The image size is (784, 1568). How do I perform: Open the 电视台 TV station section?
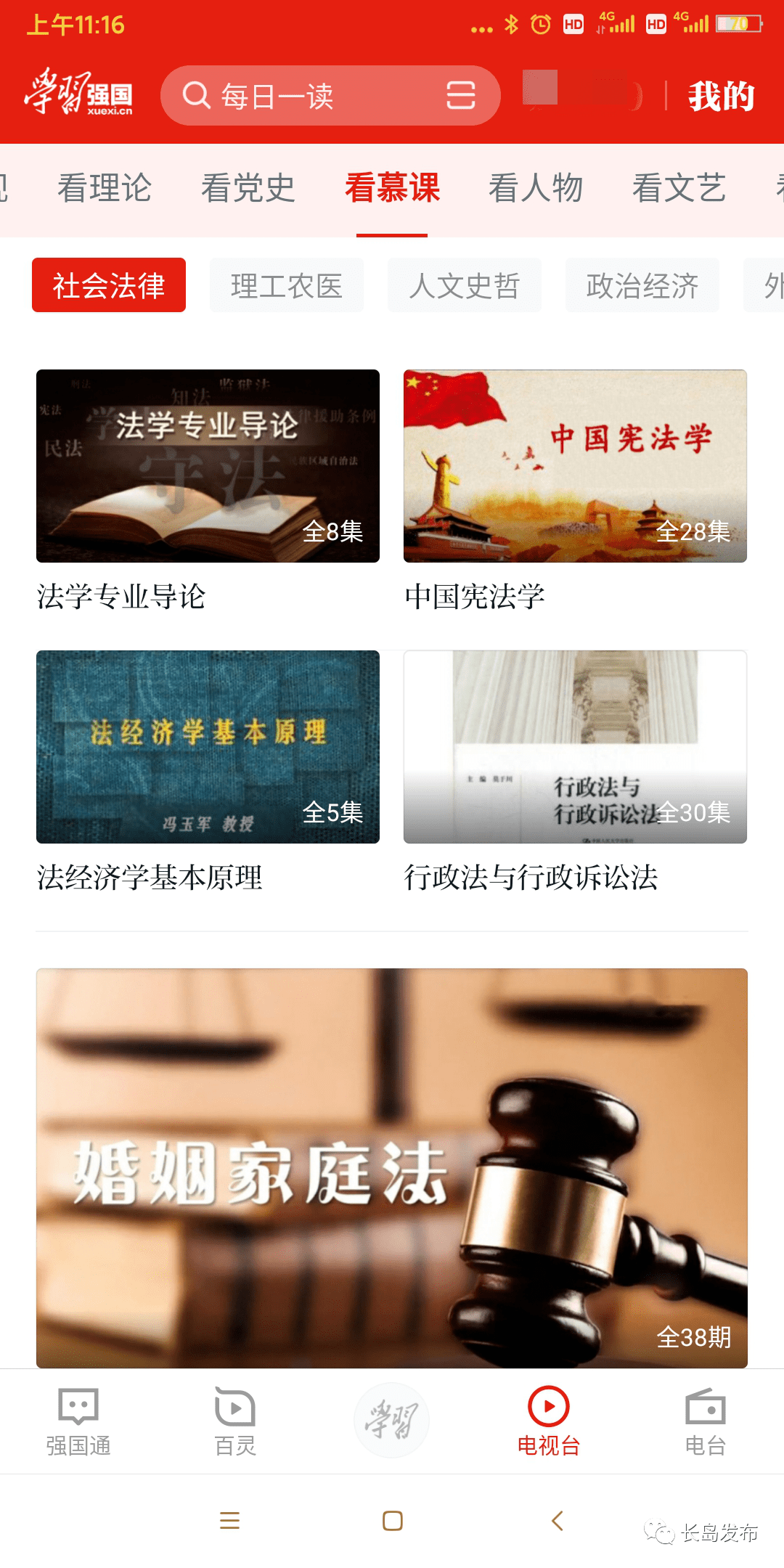[550, 1419]
